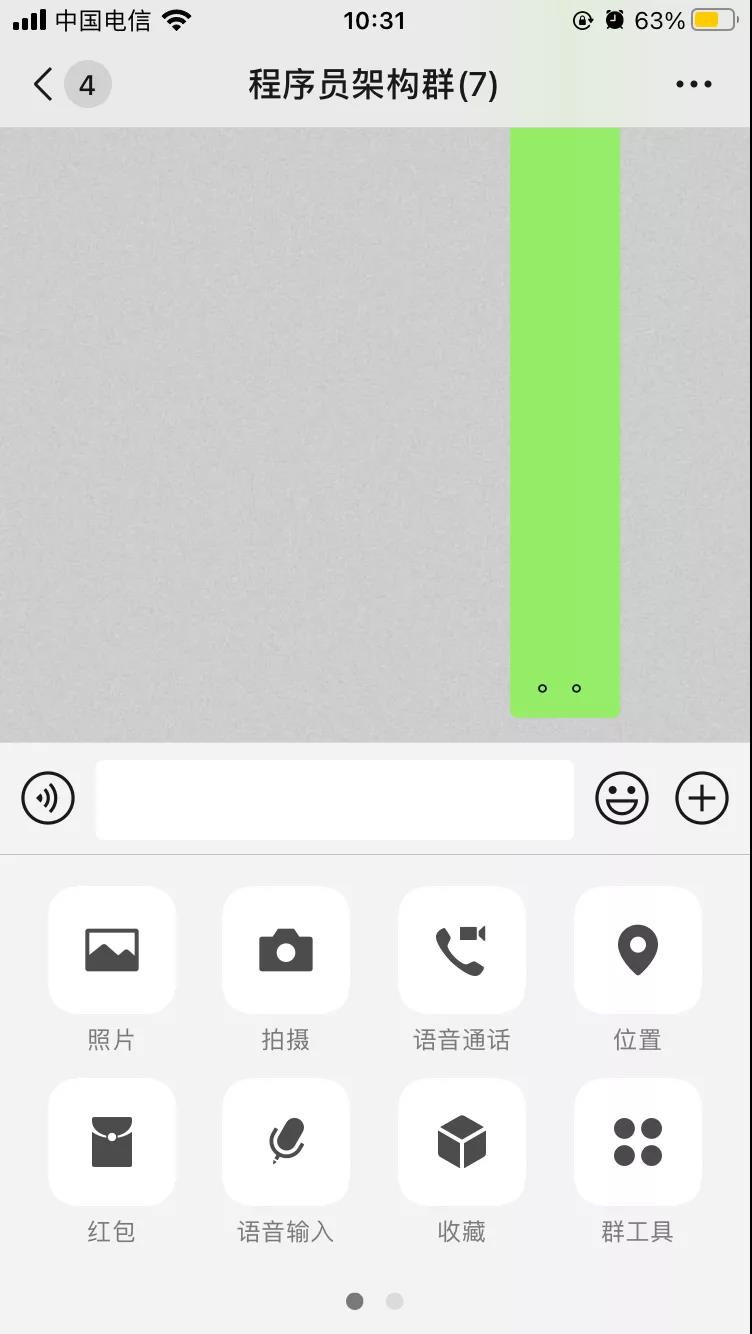Screen dimensions: 752x1334
Task: Go back to the chat list
Action: [x=44, y=85]
